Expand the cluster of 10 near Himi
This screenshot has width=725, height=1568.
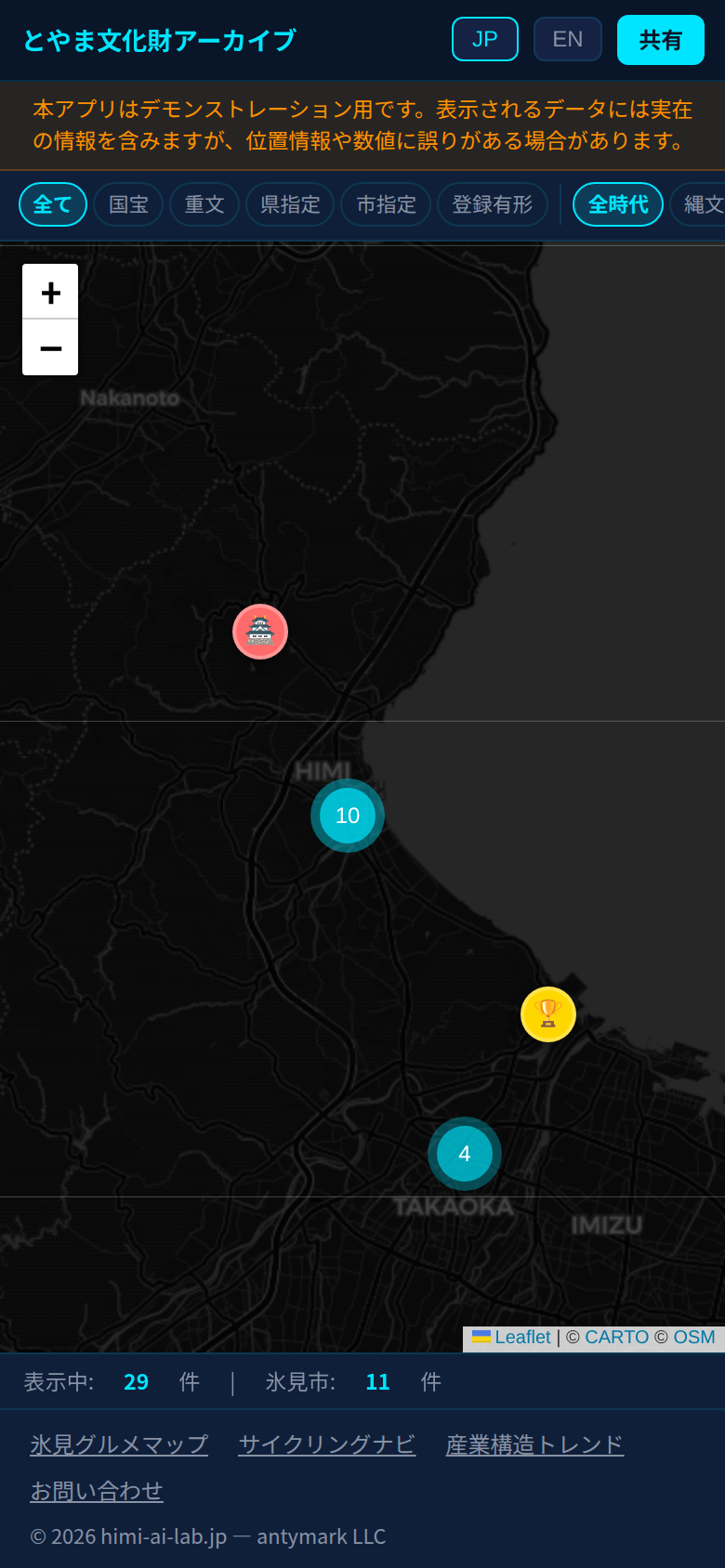point(348,816)
